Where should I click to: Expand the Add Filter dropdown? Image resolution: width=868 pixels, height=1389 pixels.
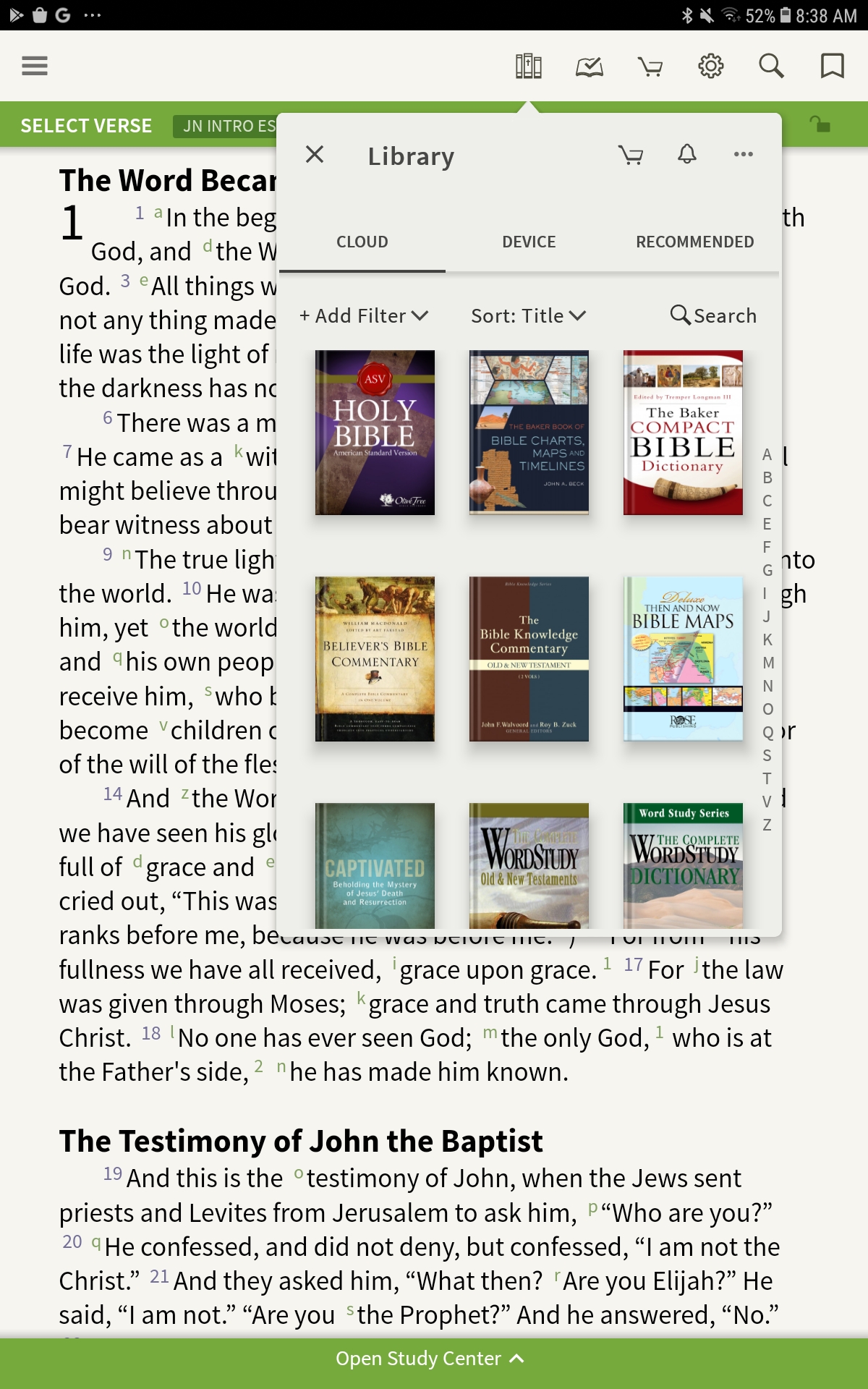coord(364,316)
